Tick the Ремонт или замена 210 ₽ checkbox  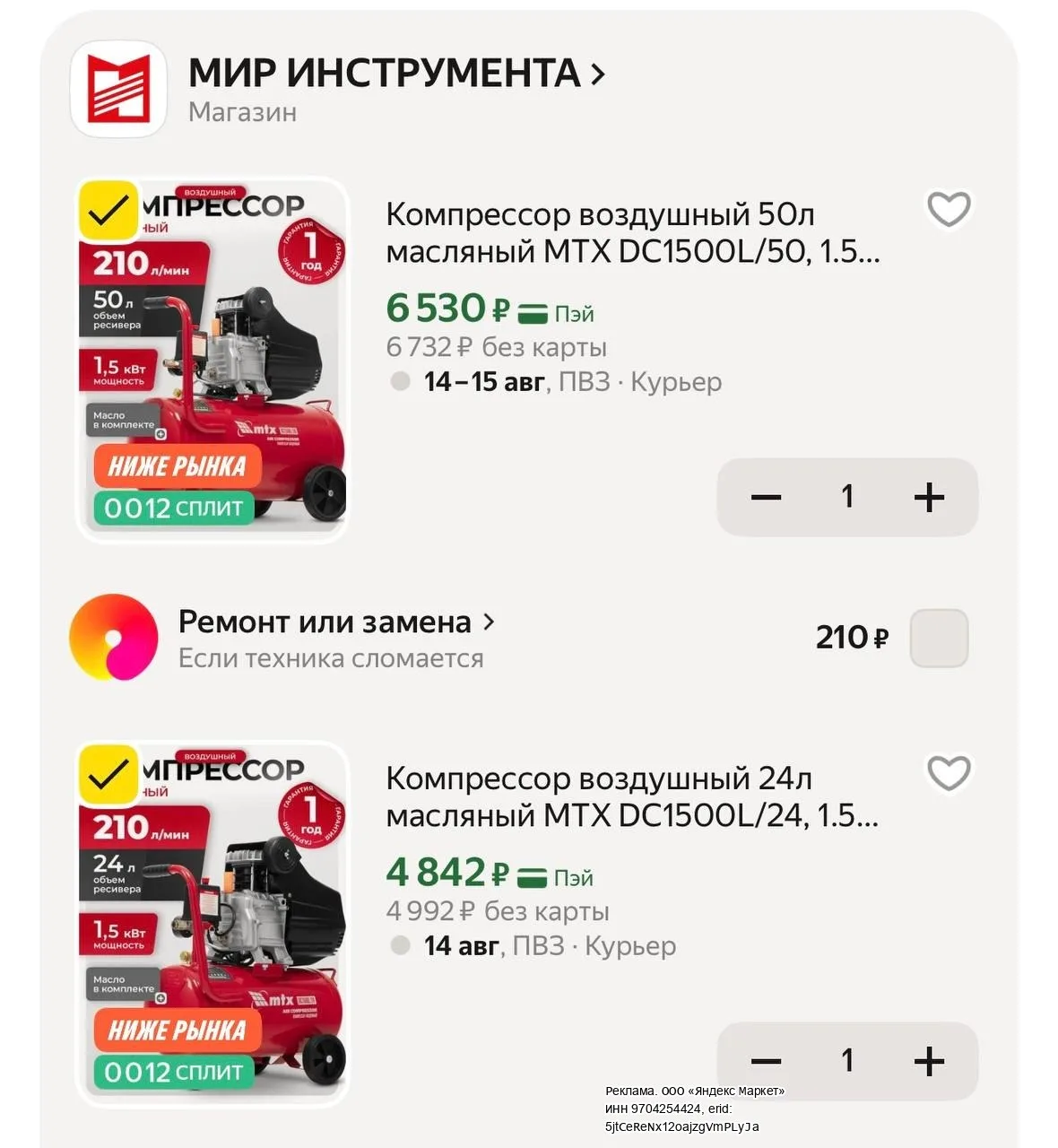(939, 638)
